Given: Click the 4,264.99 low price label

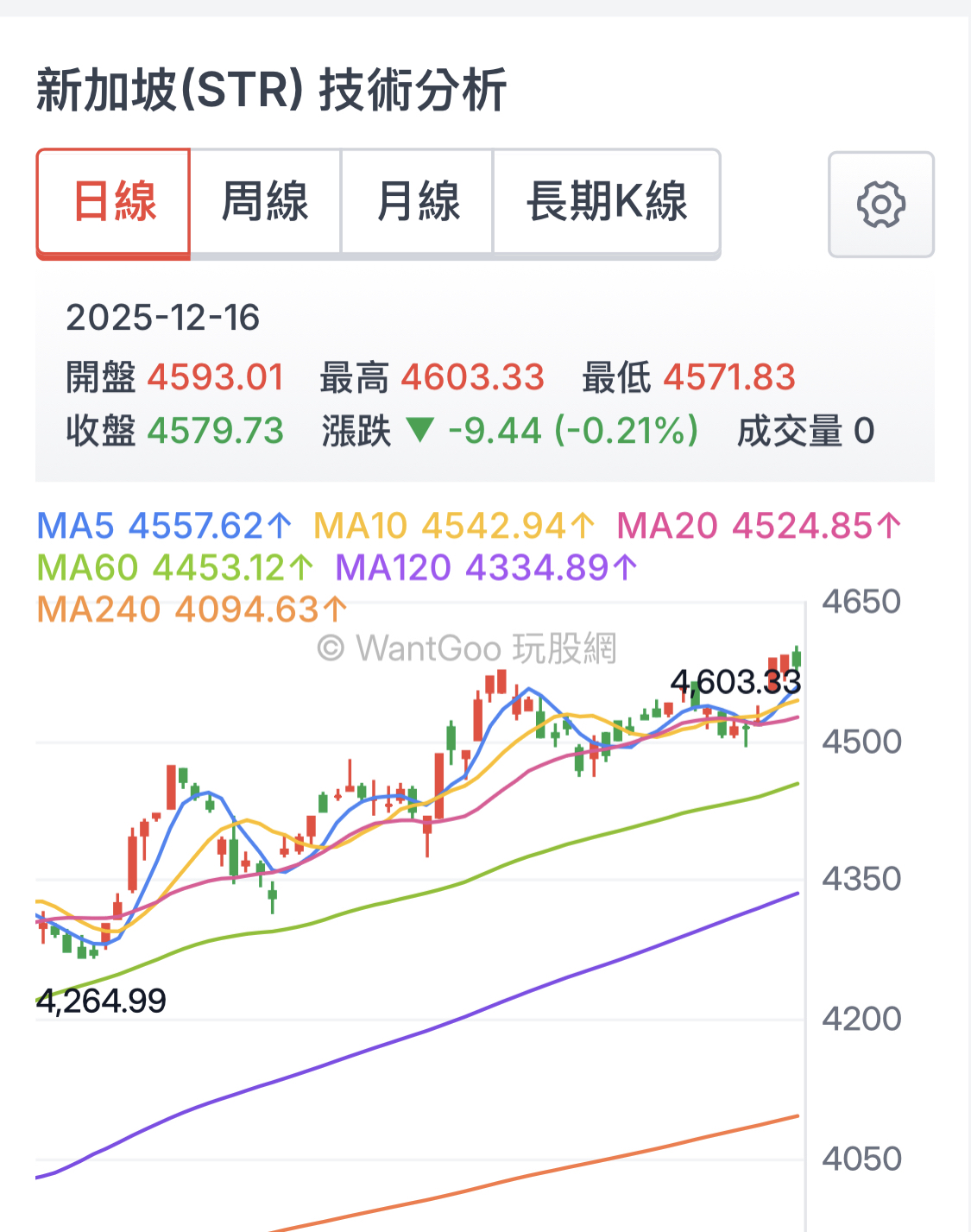Looking at the screenshot, I should 101,1001.
